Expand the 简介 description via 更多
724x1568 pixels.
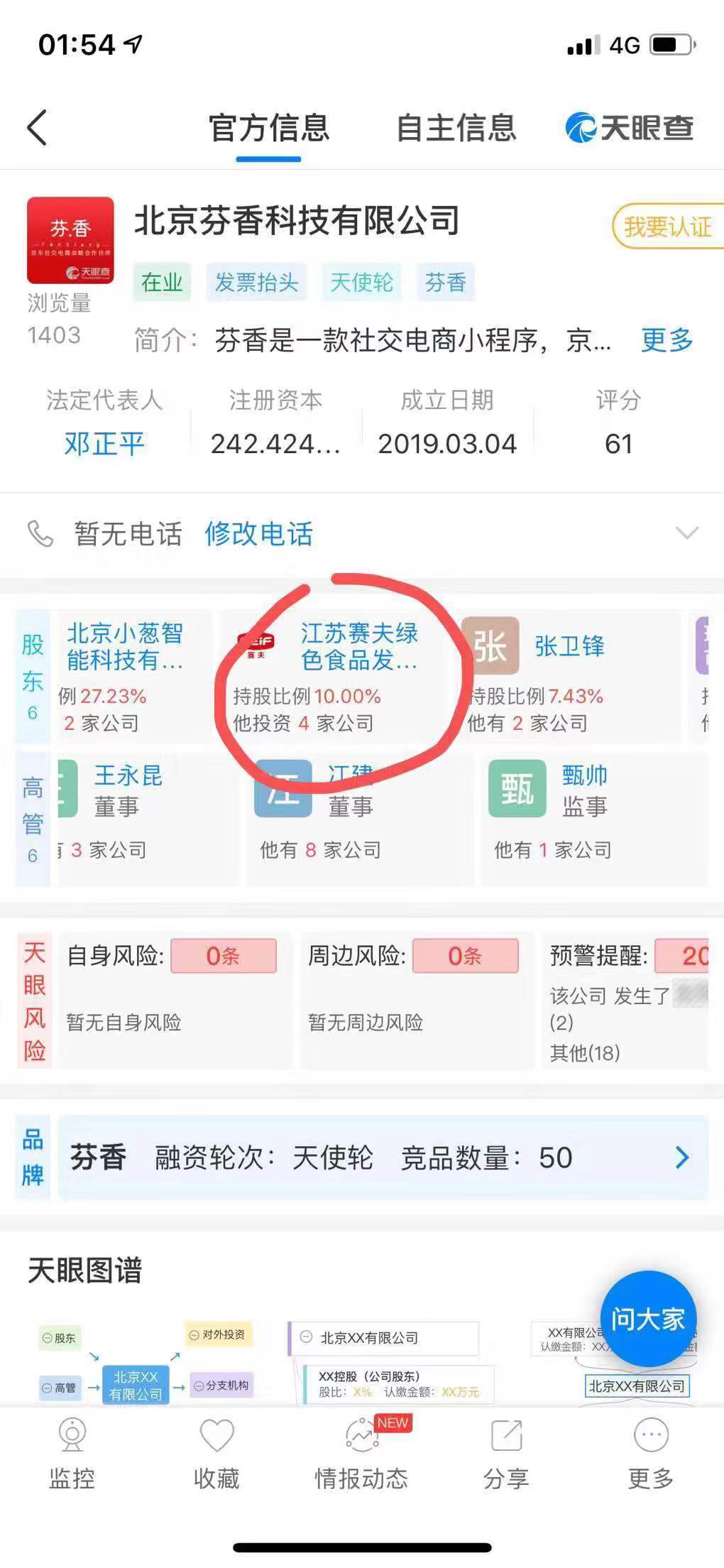(665, 341)
